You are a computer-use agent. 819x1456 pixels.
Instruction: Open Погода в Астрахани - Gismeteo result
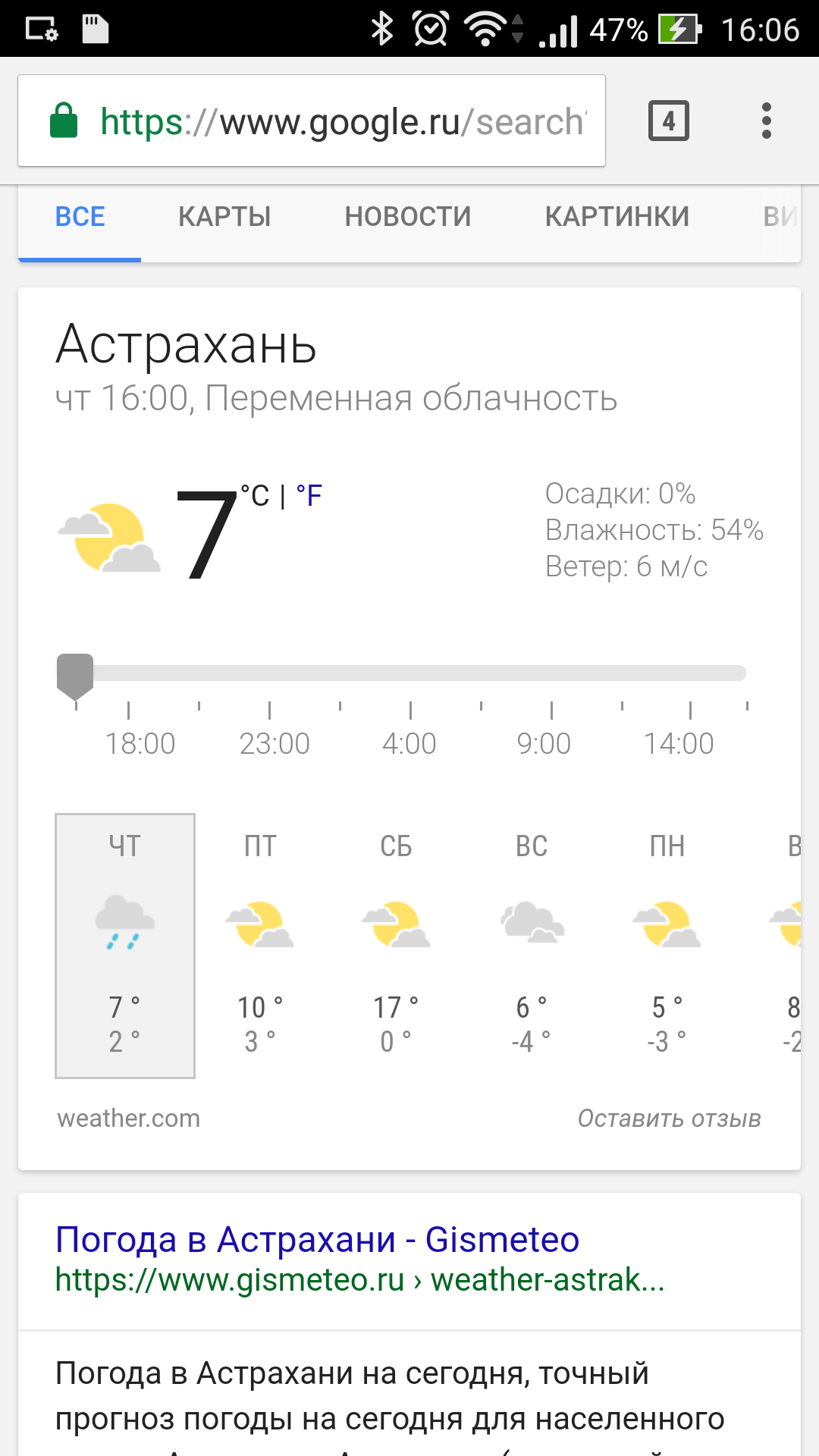coord(317,1240)
